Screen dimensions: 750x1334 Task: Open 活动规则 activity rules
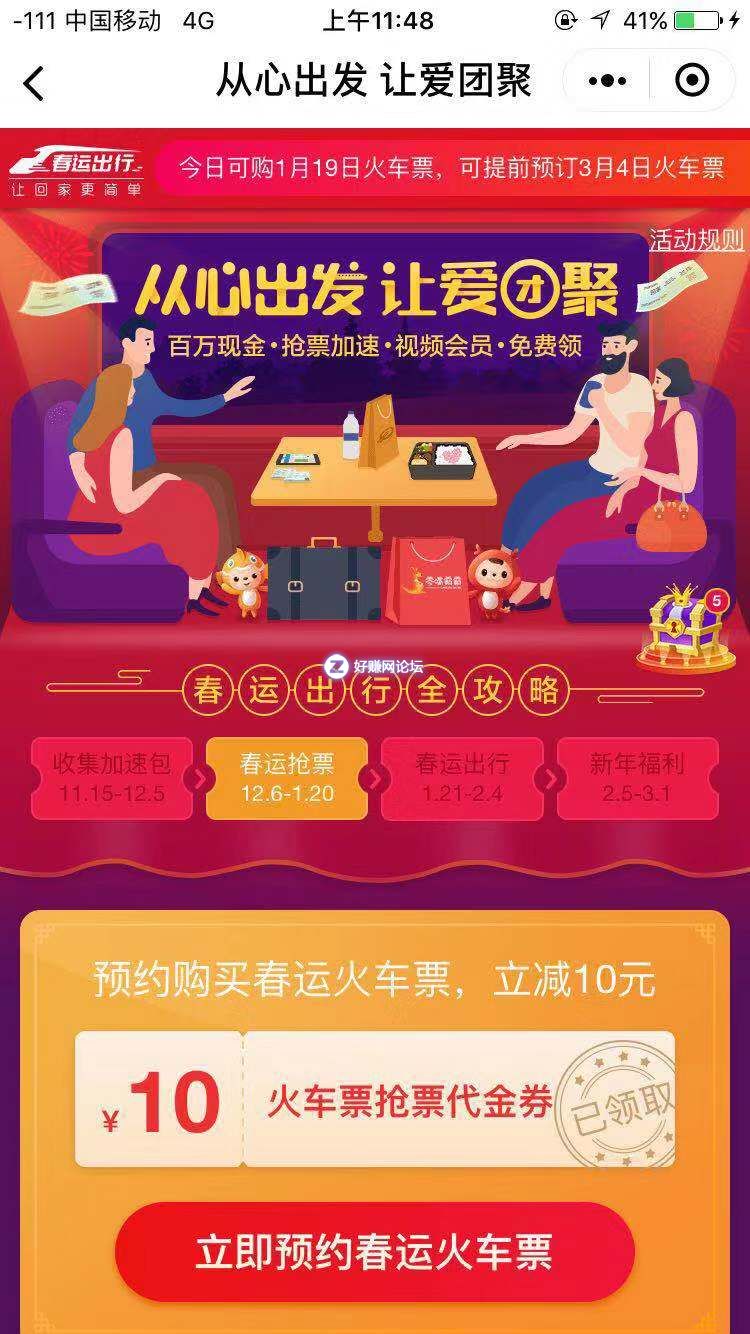coord(697,240)
